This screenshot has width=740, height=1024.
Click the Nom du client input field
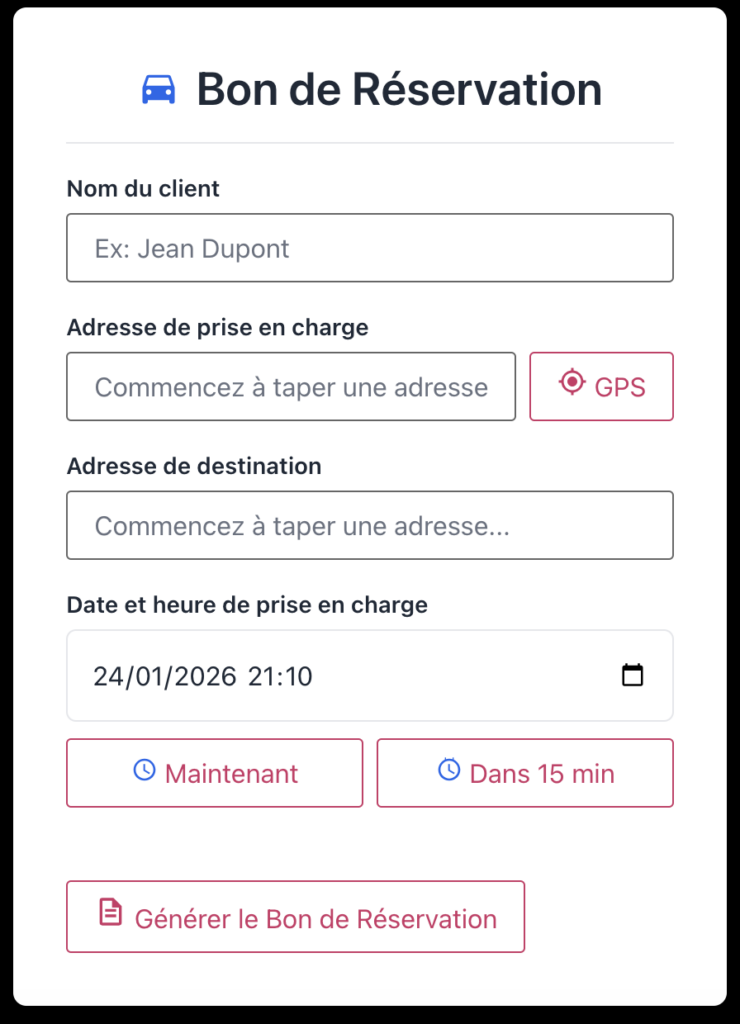[x=370, y=247]
